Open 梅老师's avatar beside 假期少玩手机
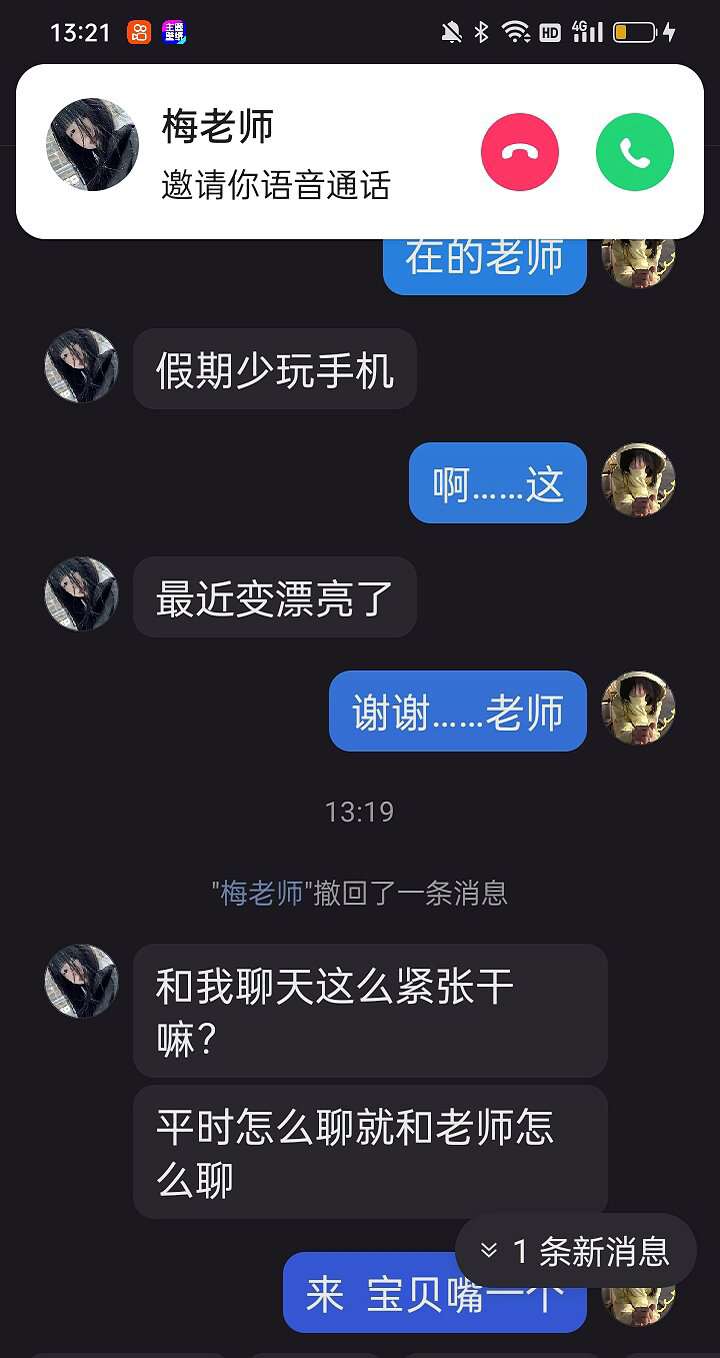The image size is (720, 1358). click(x=82, y=367)
